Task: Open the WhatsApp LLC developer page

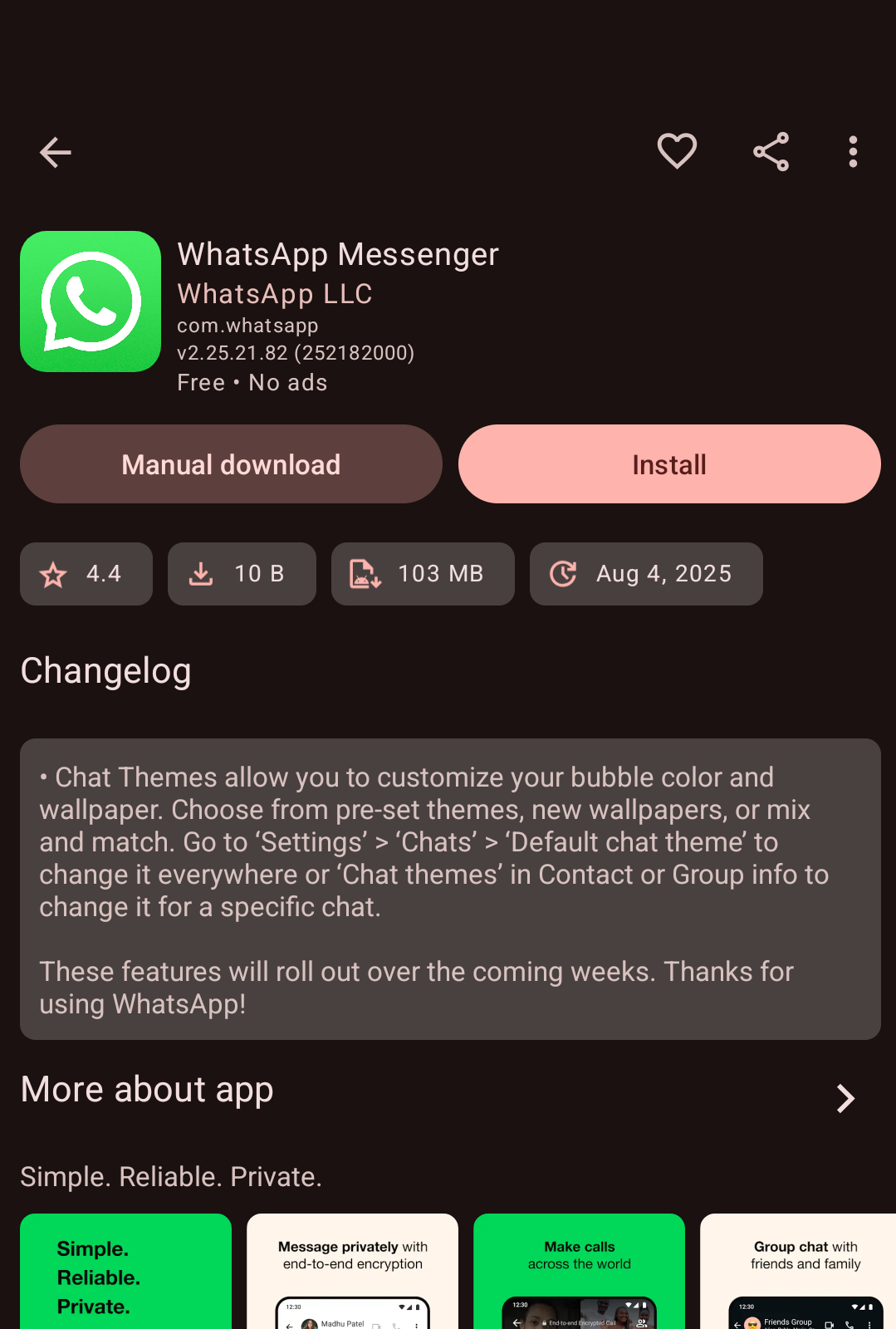Action: [x=275, y=293]
